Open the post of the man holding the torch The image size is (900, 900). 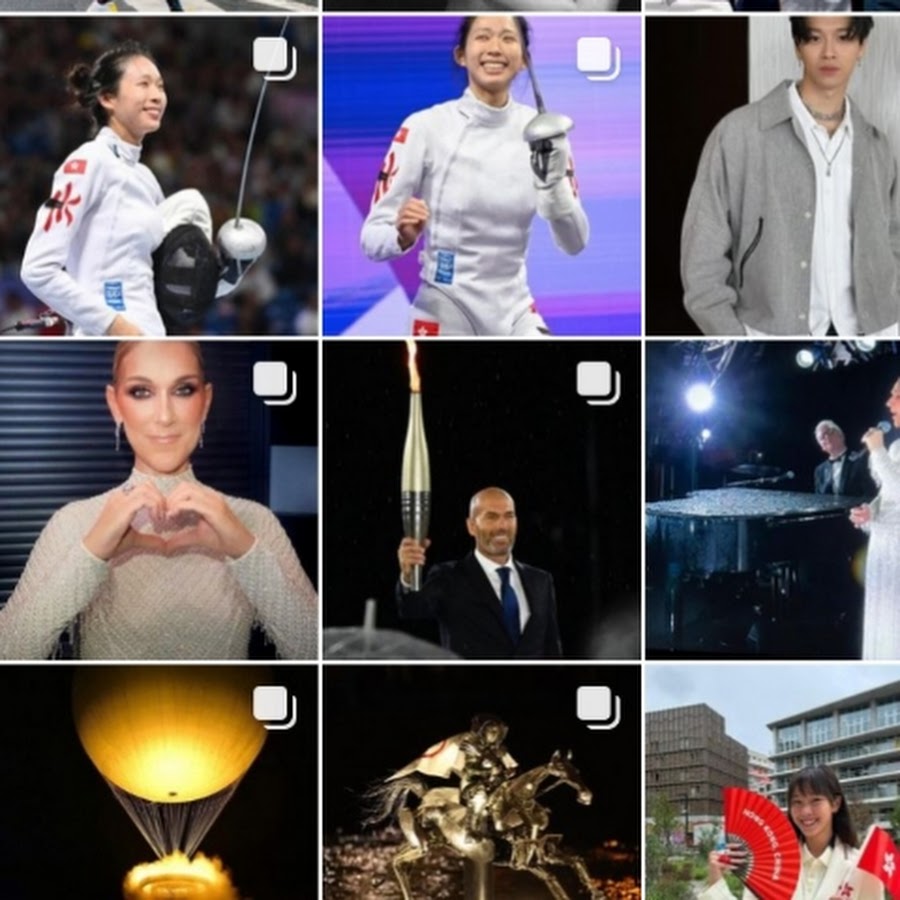point(481,500)
